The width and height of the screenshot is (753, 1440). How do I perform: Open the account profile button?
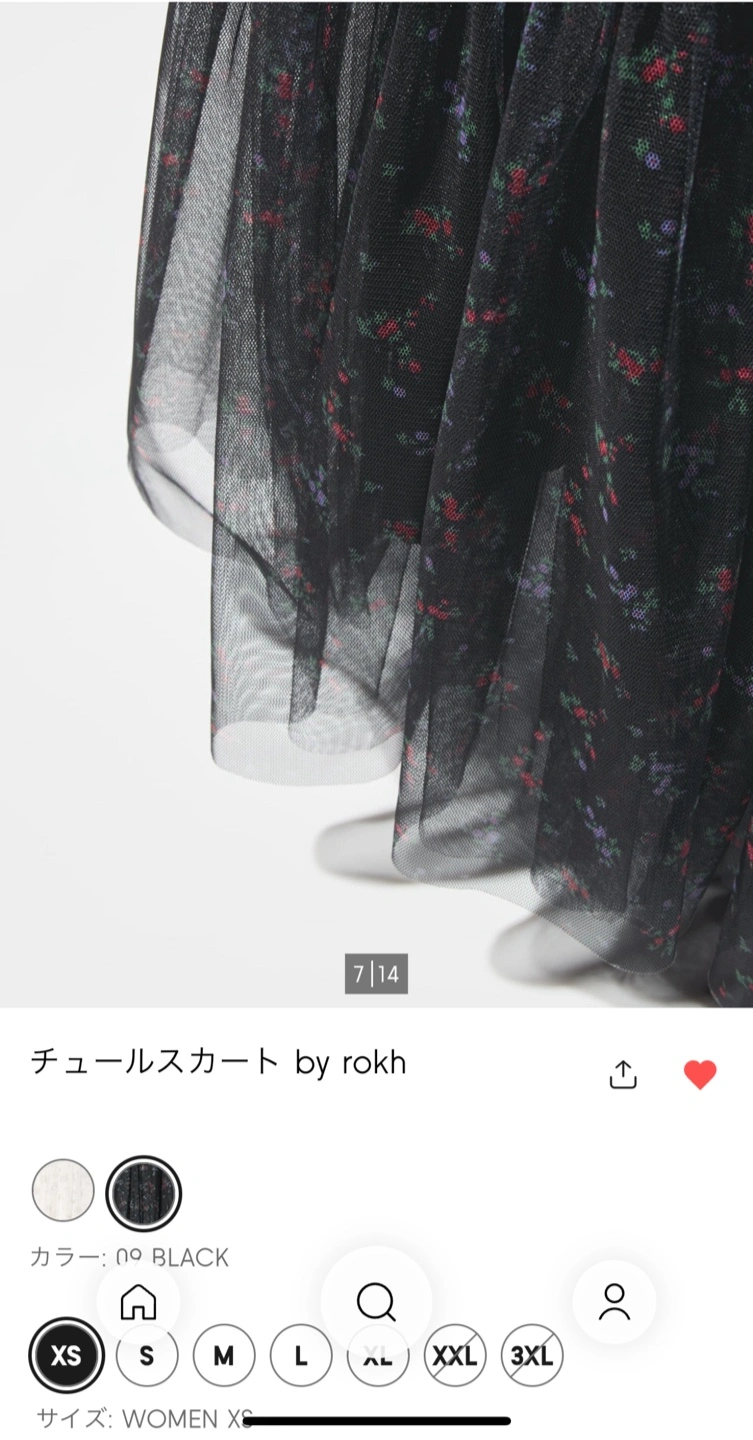pos(614,1301)
